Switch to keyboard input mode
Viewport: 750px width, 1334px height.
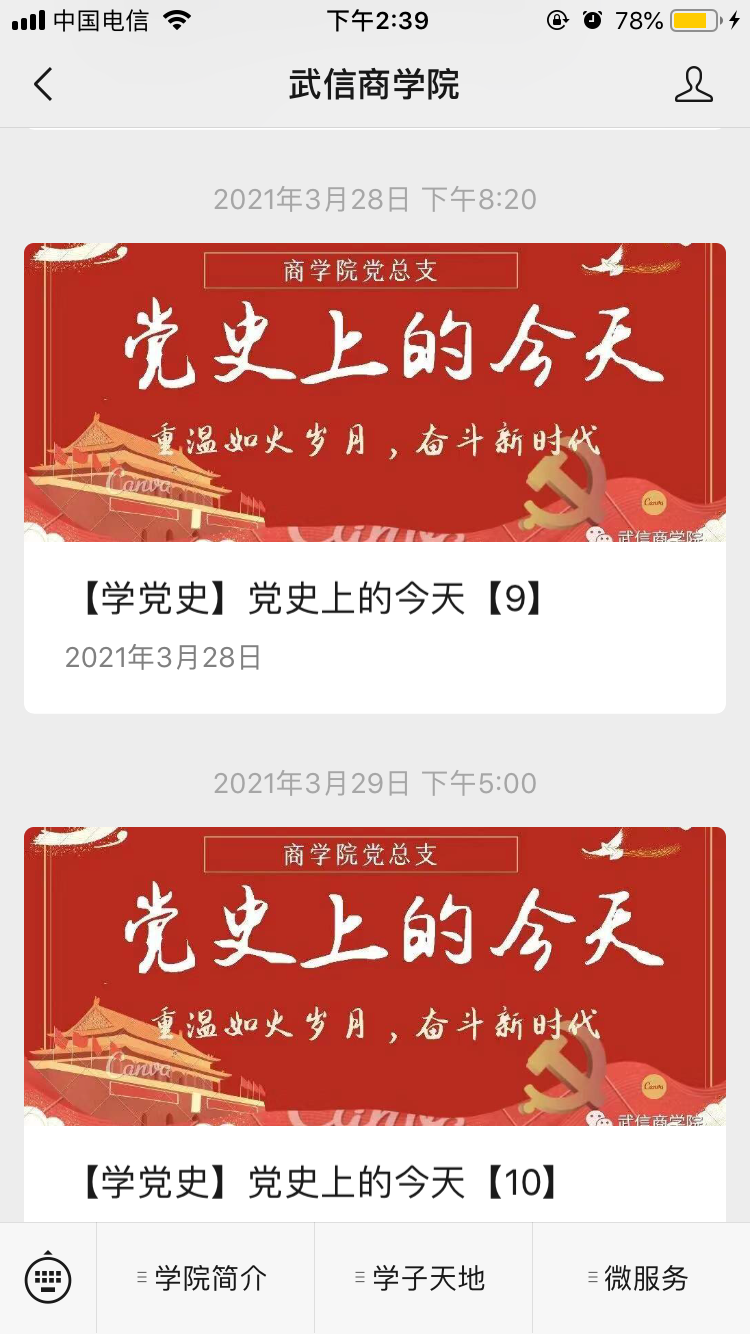[48, 1277]
